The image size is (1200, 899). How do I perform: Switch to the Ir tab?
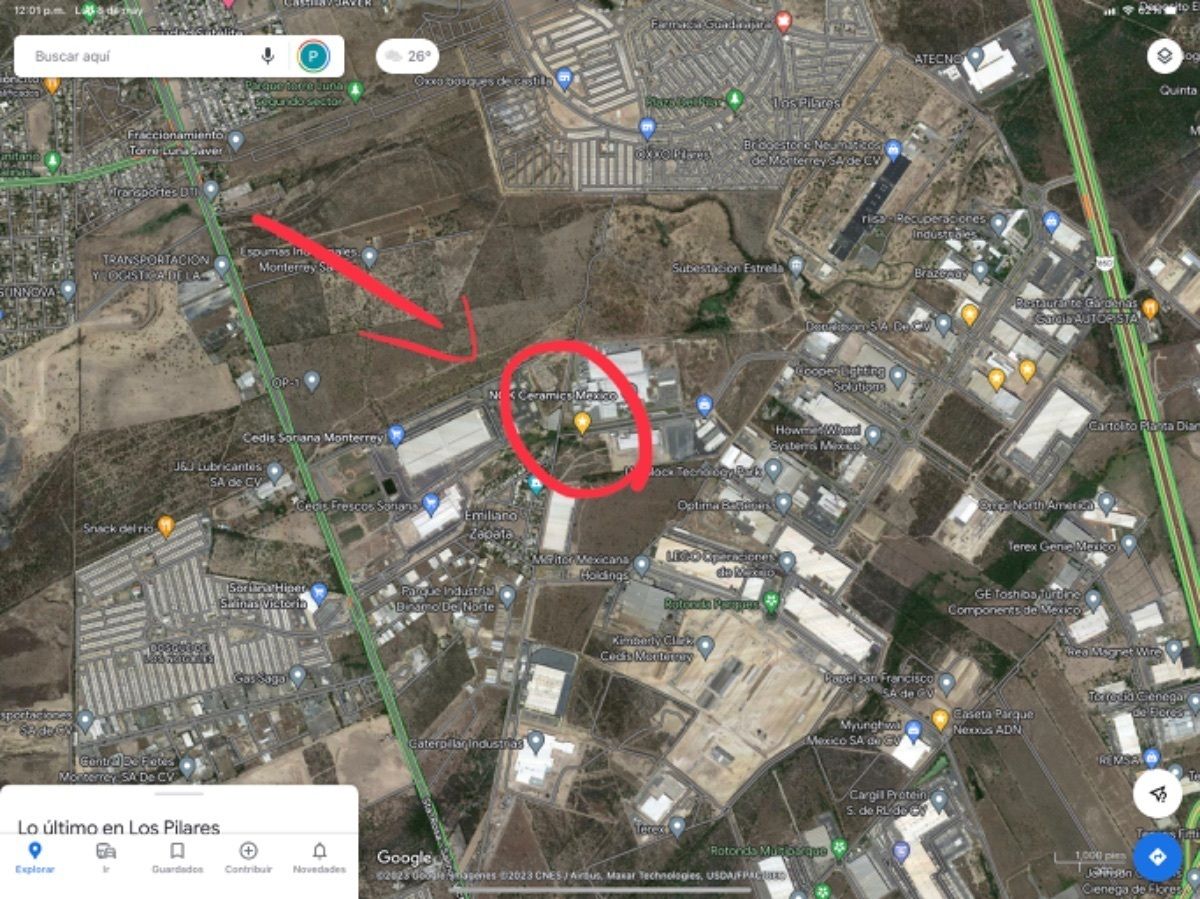(x=106, y=857)
